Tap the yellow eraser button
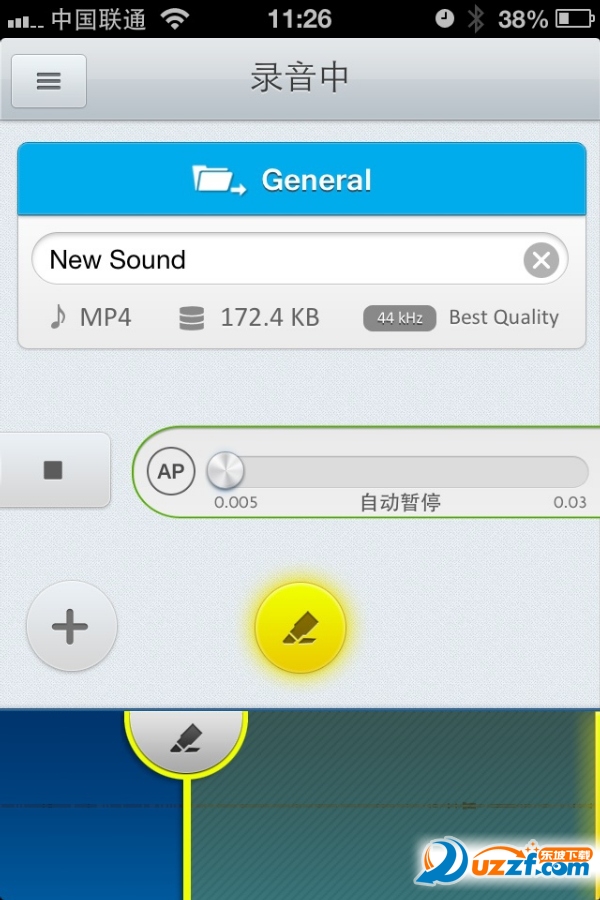Image resolution: width=600 pixels, height=900 pixels. 300,628
